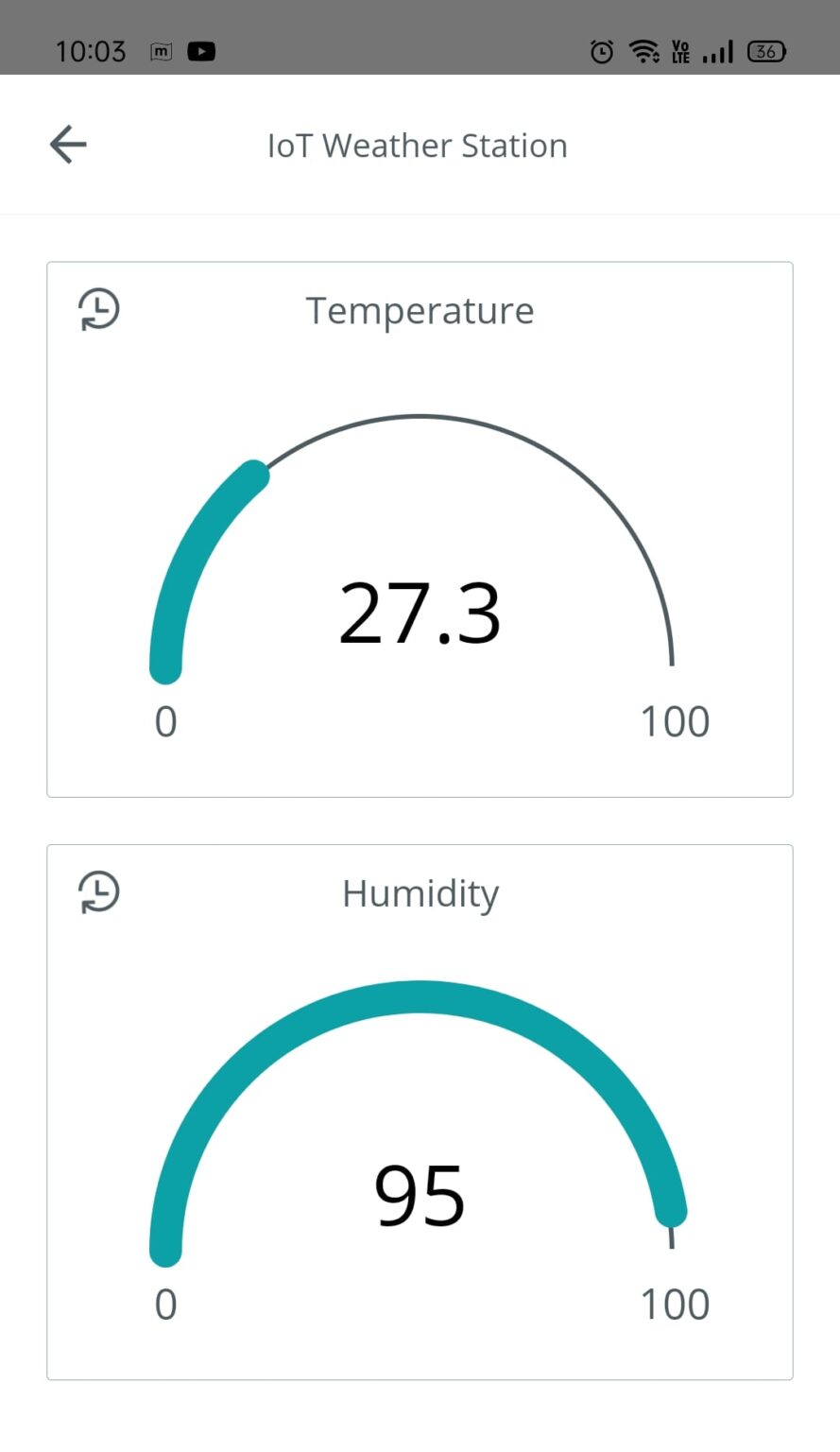This screenshot has width=840, height=1452.
Task: Tap the cellular signal bars icon
Action: pyautogui.click(x=718, y=51)
